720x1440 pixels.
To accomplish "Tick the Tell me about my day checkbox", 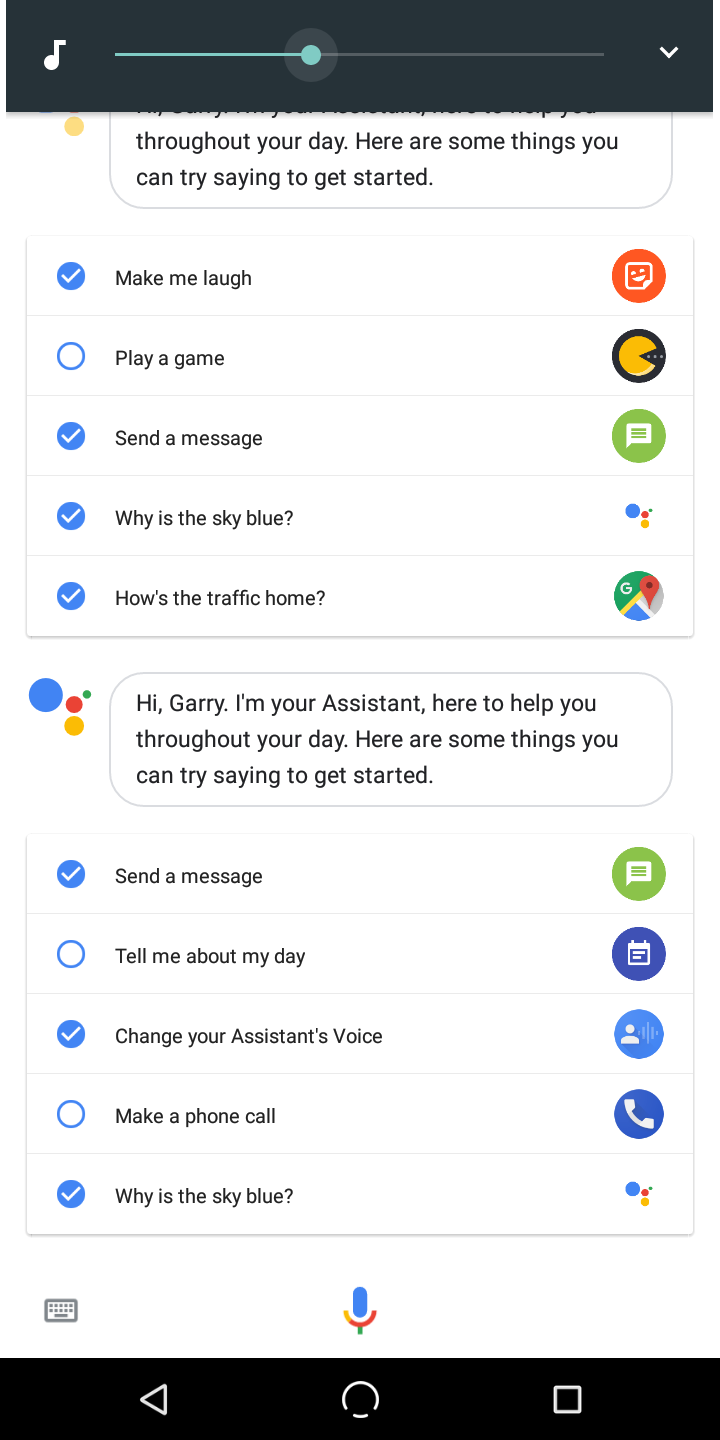I will [71, 954].
